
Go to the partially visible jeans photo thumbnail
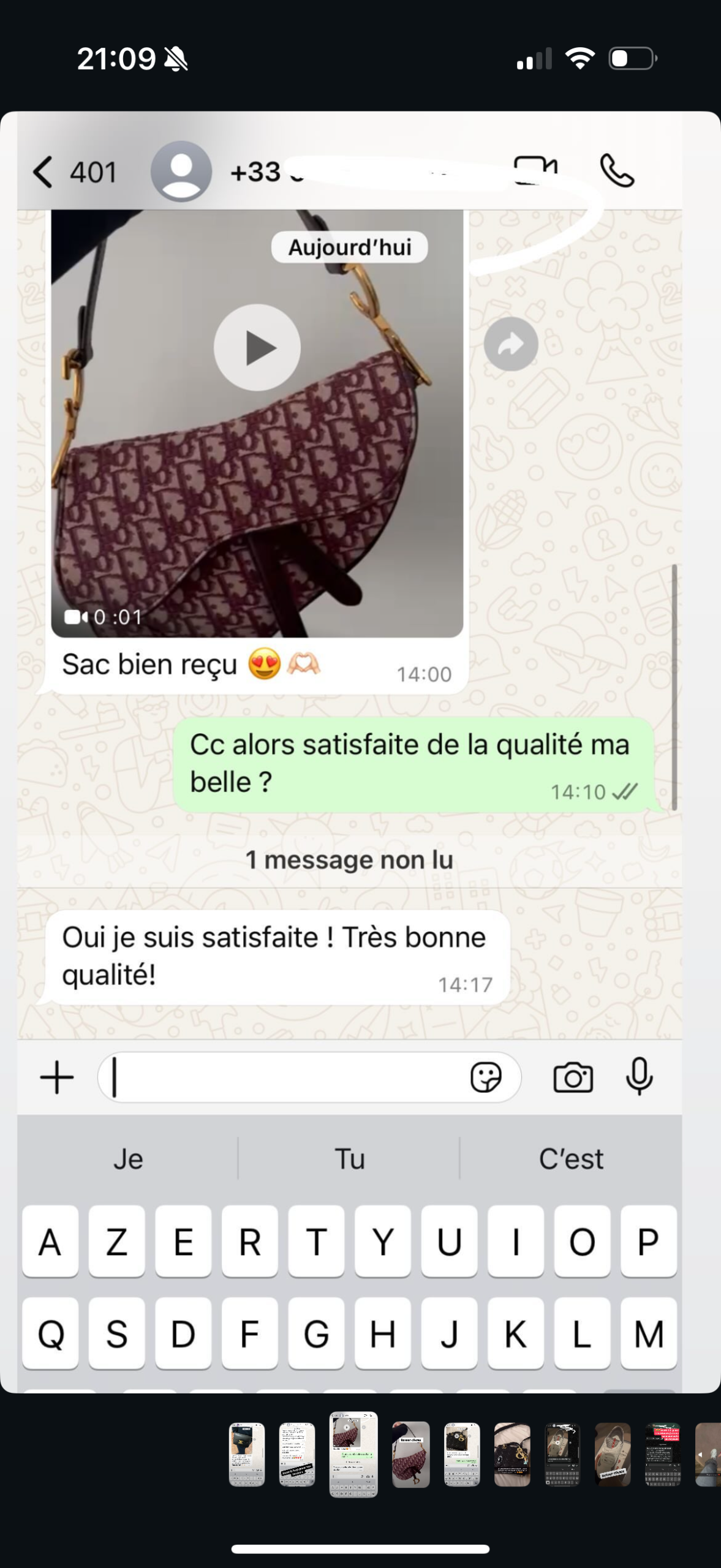pyautogui.click(x=709, y=1455)
